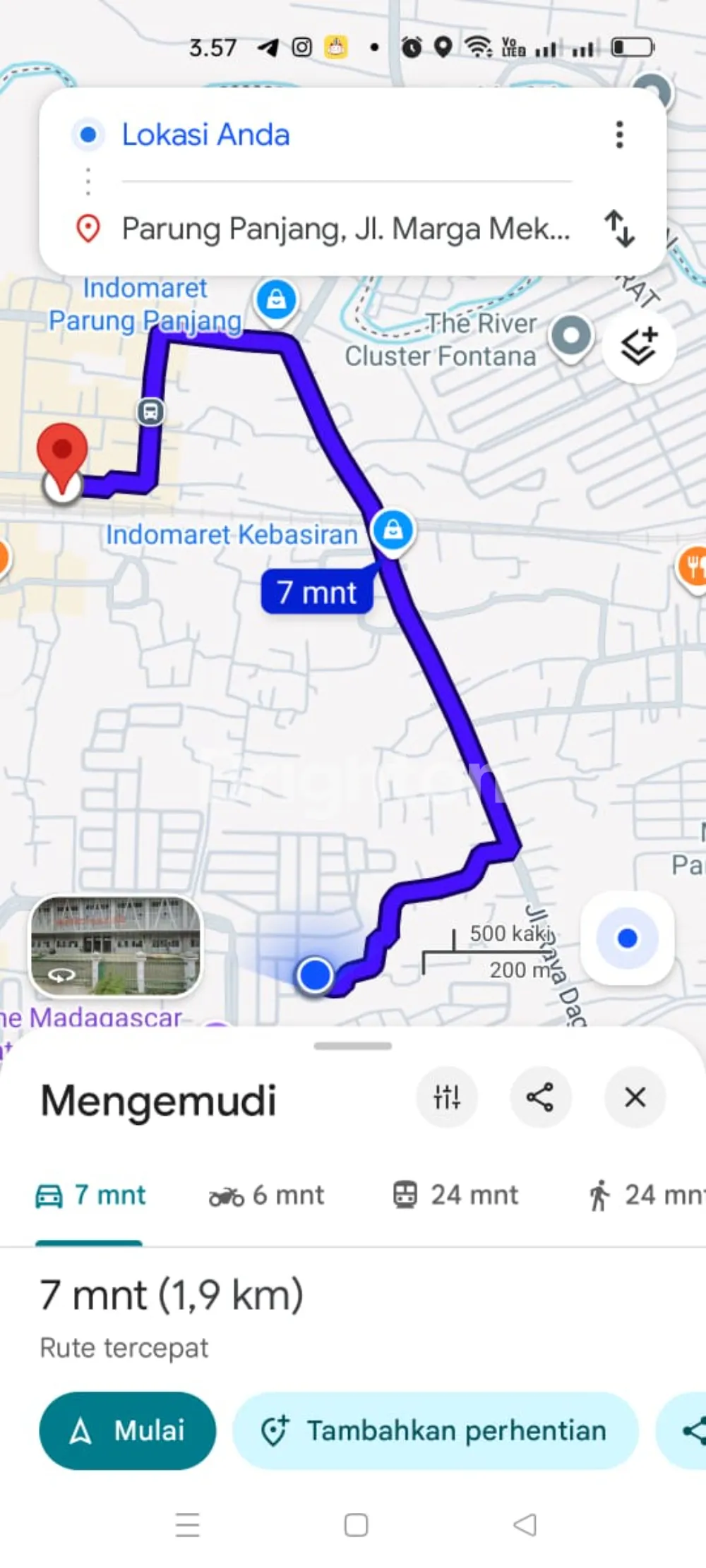Switch to transit 24 mnt tab
706x1568 pixels.
(x=455, y=1195)
